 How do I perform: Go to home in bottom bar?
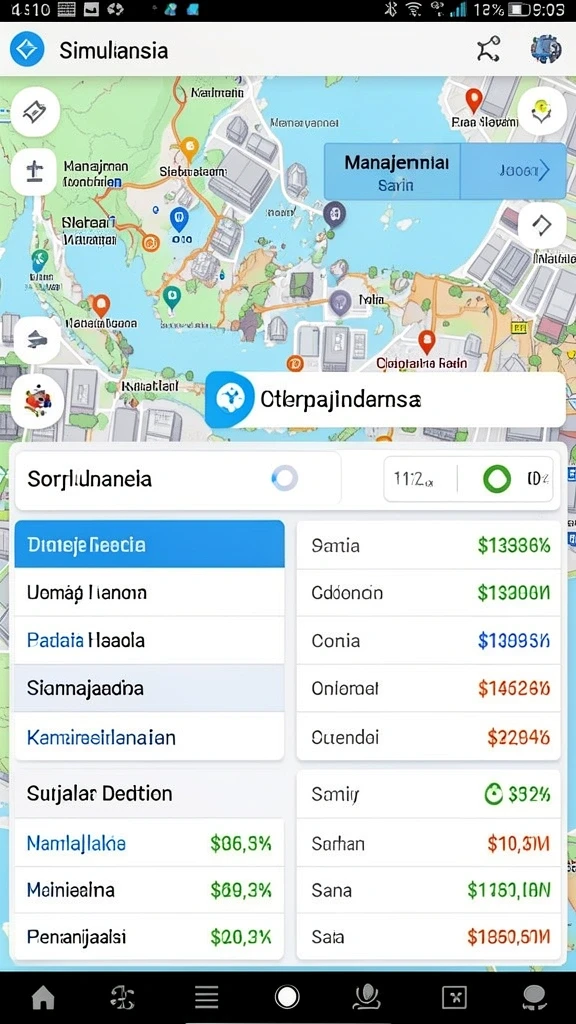[x=44, y=997]
